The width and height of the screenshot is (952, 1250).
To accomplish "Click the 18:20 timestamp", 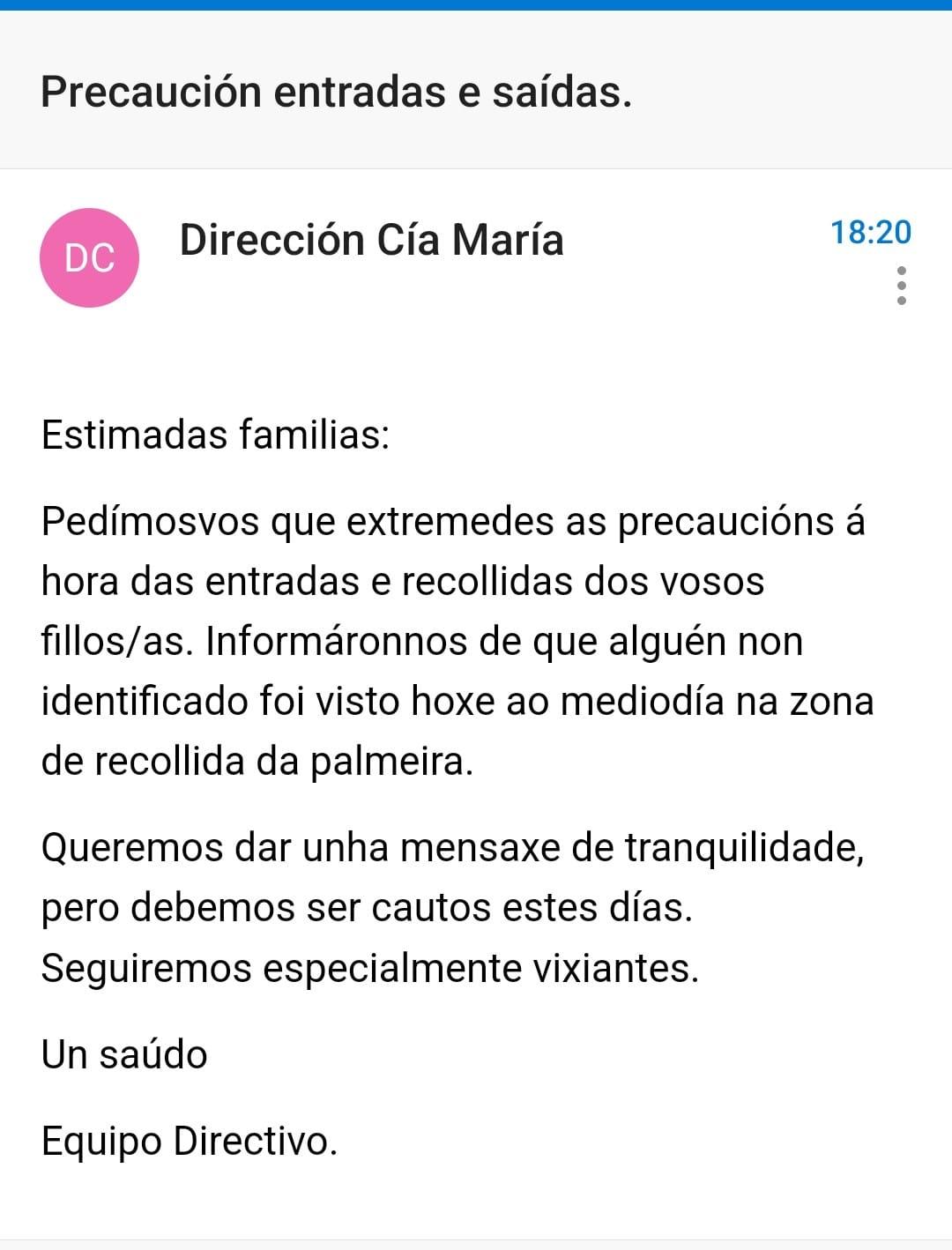I will click(x=871, y=233).
